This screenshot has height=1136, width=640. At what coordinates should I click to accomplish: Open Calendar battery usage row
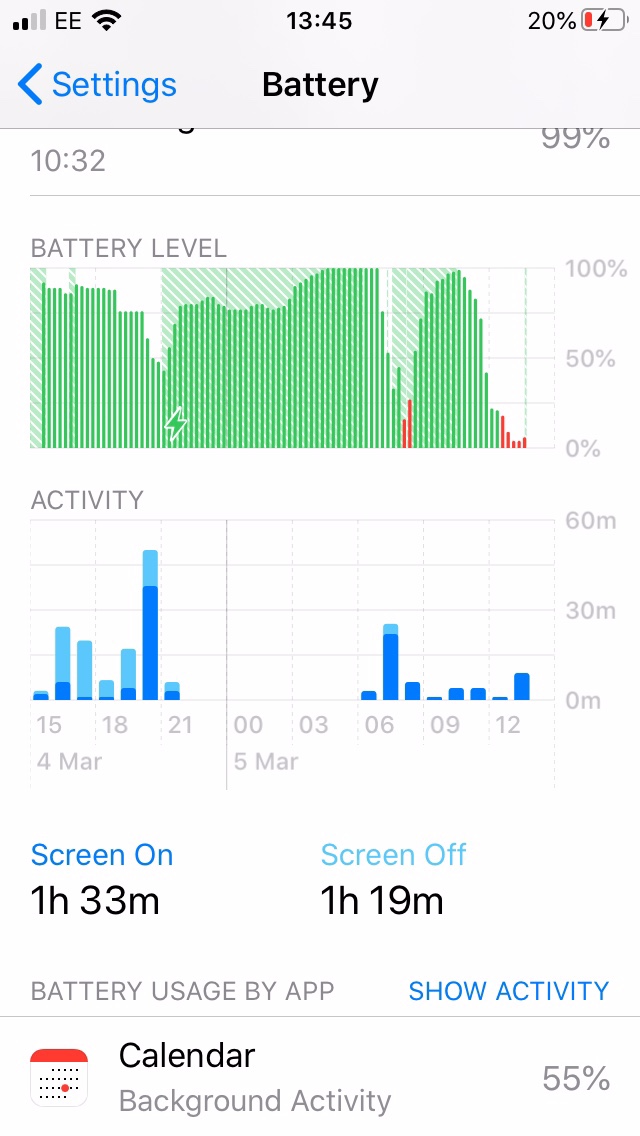click(x=320, y=1078)
